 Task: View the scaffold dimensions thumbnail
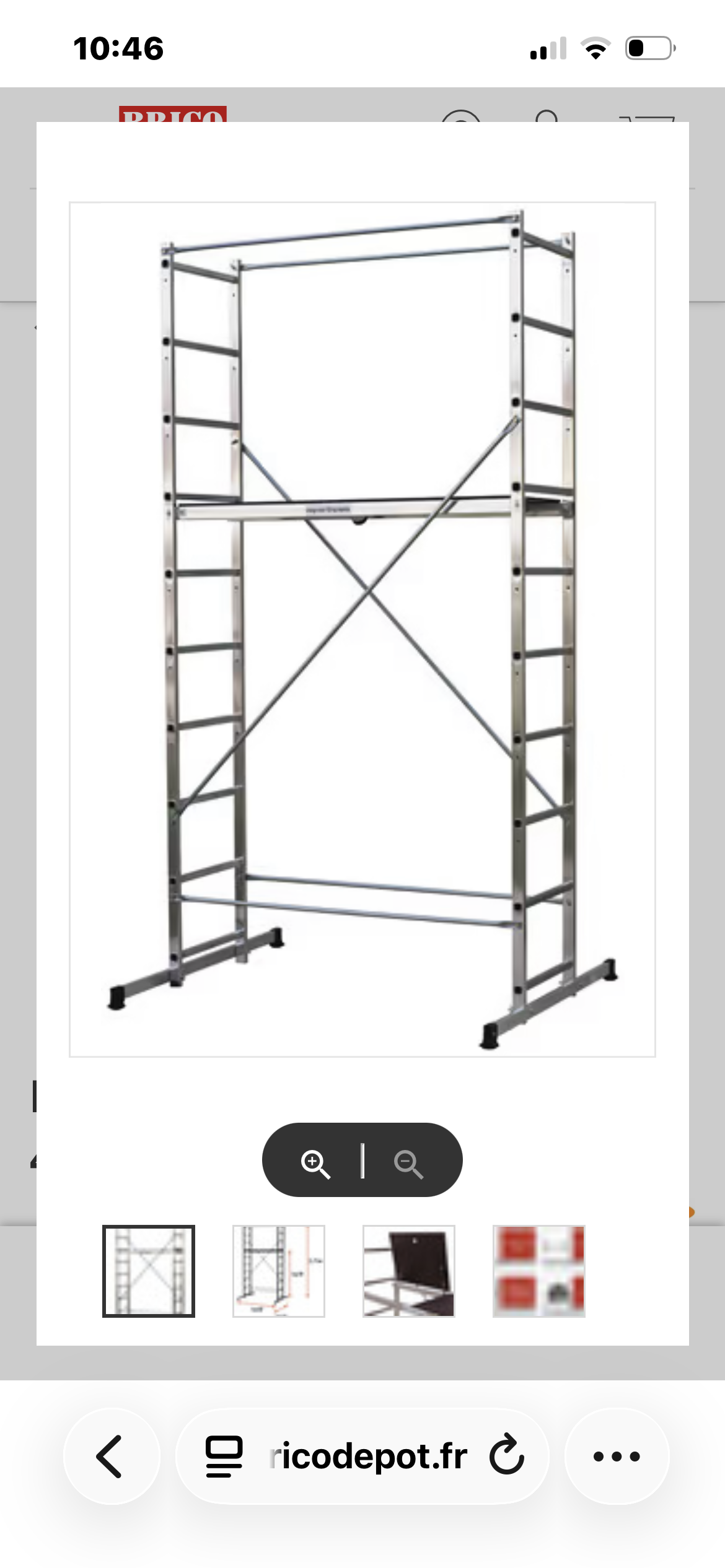coord(279,1271)
